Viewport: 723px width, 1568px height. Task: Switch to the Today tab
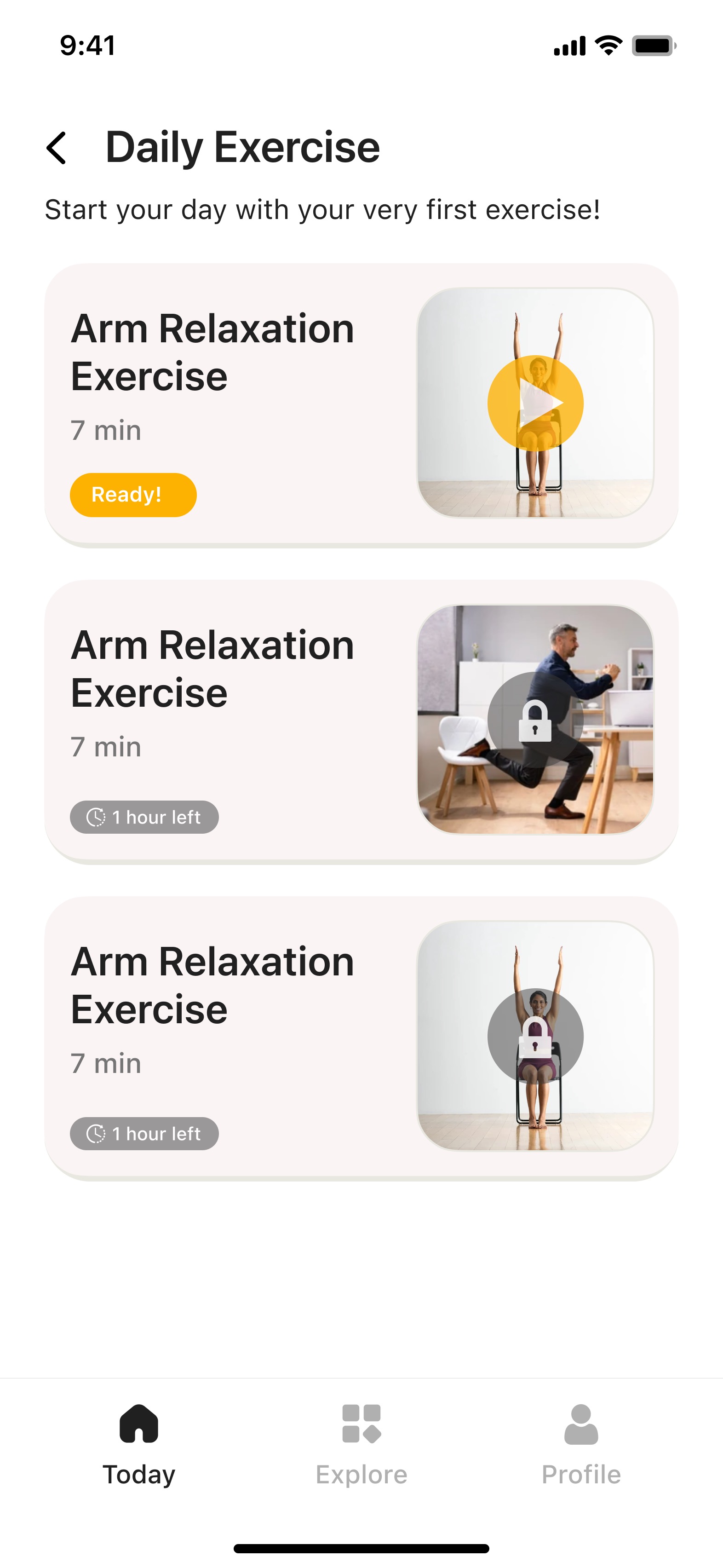139,1445
